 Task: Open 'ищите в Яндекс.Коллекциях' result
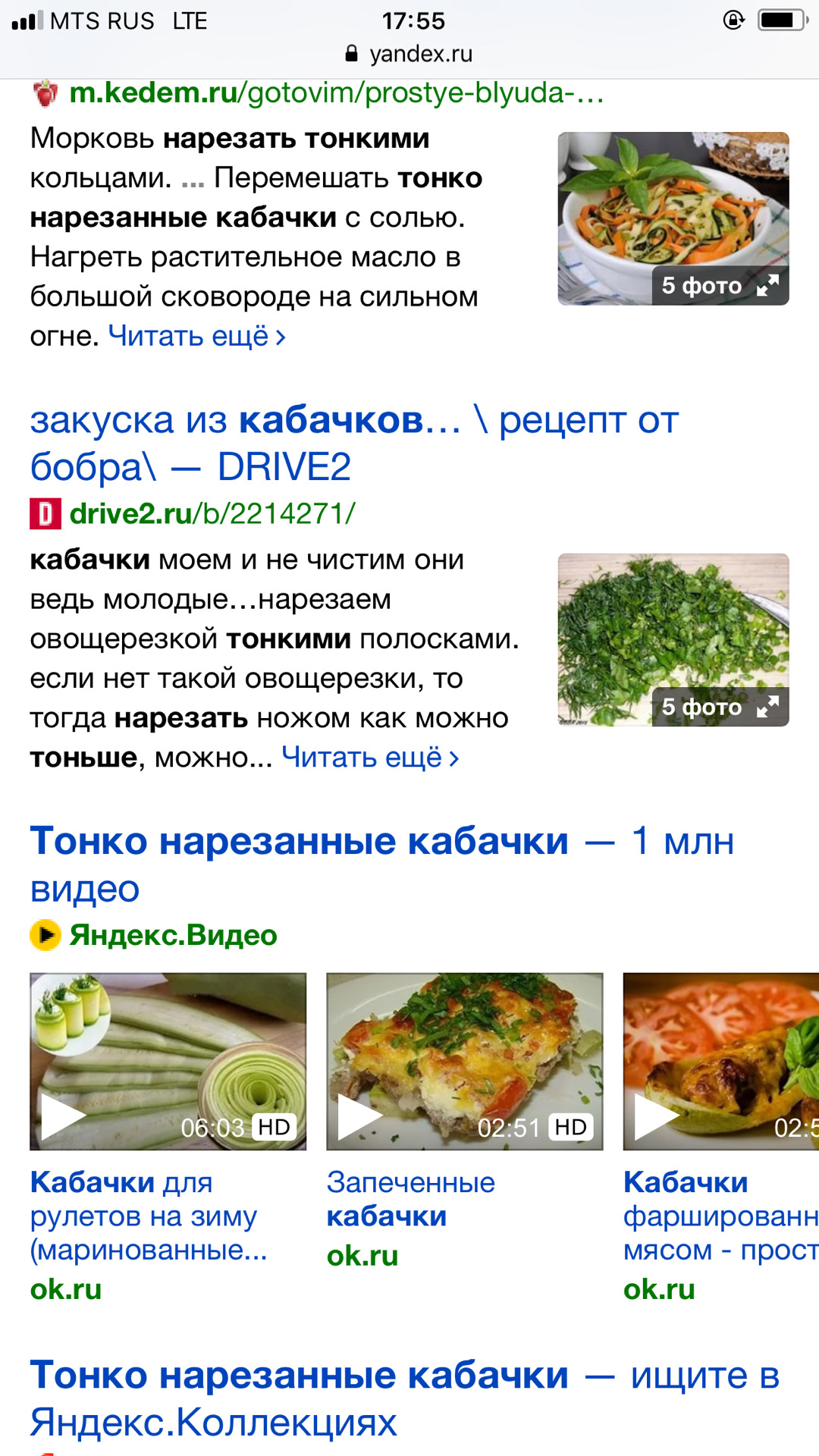tap(404, 1398)
